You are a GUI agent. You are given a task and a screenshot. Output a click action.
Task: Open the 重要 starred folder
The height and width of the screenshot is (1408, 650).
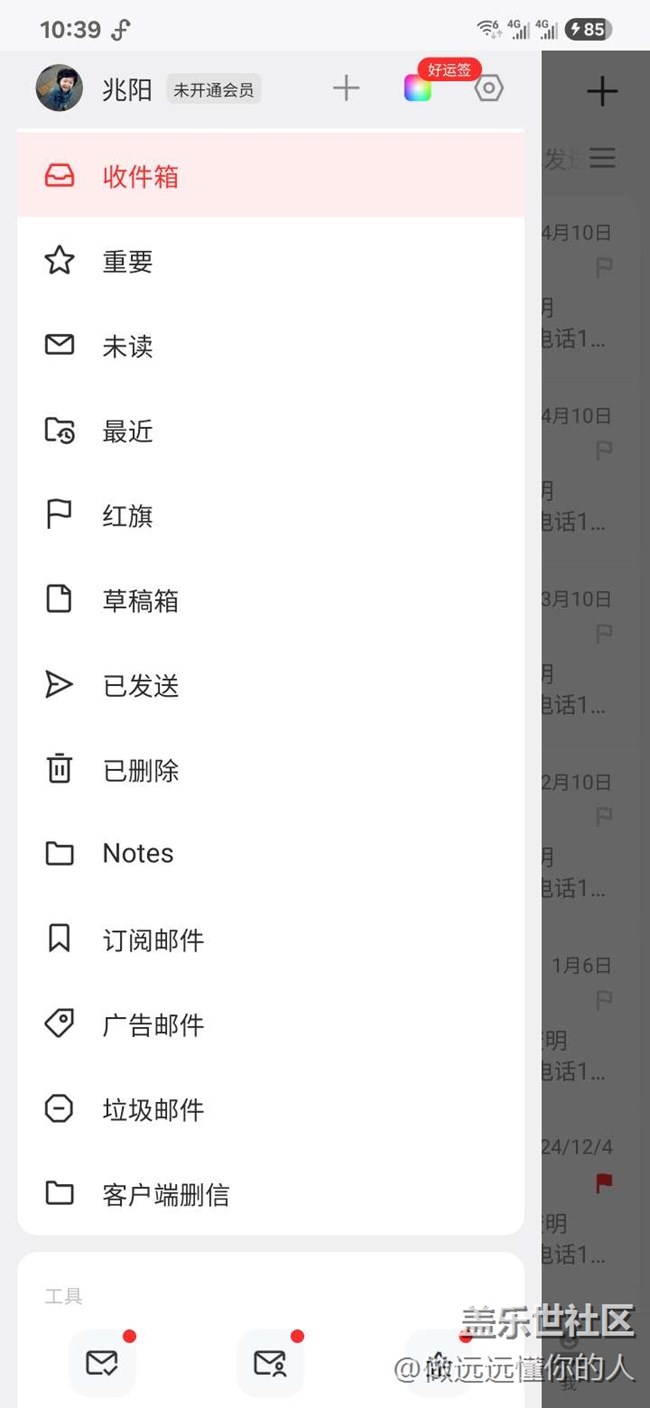pos(271,262)
